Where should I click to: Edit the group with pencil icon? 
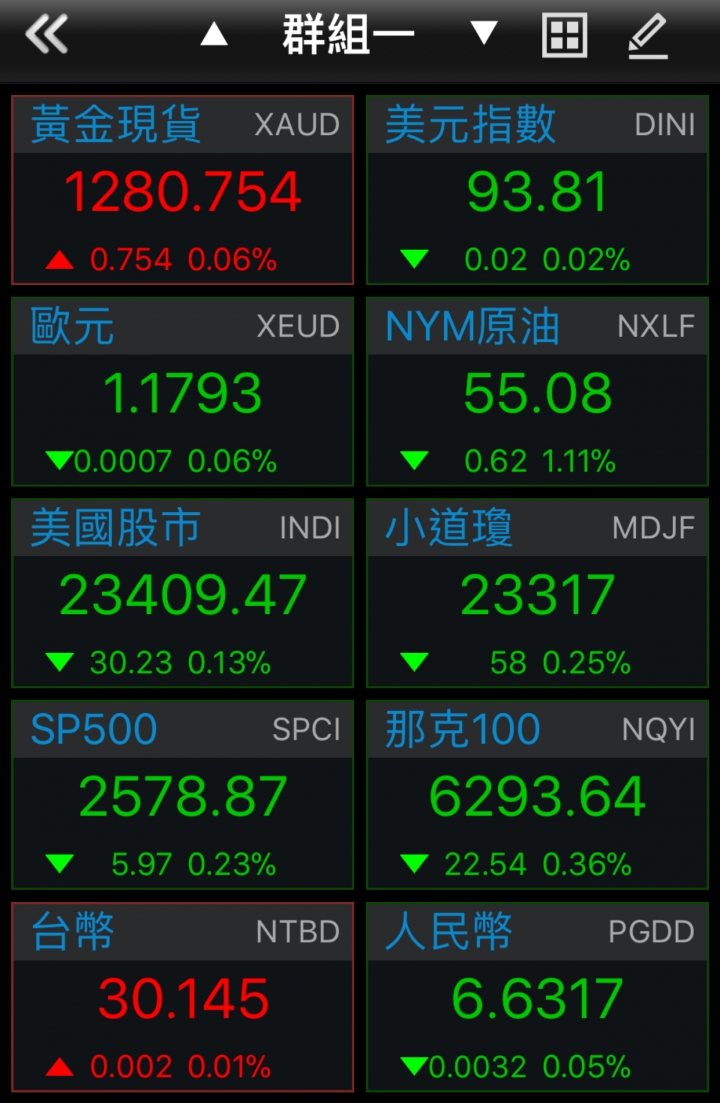pos(648,36)
